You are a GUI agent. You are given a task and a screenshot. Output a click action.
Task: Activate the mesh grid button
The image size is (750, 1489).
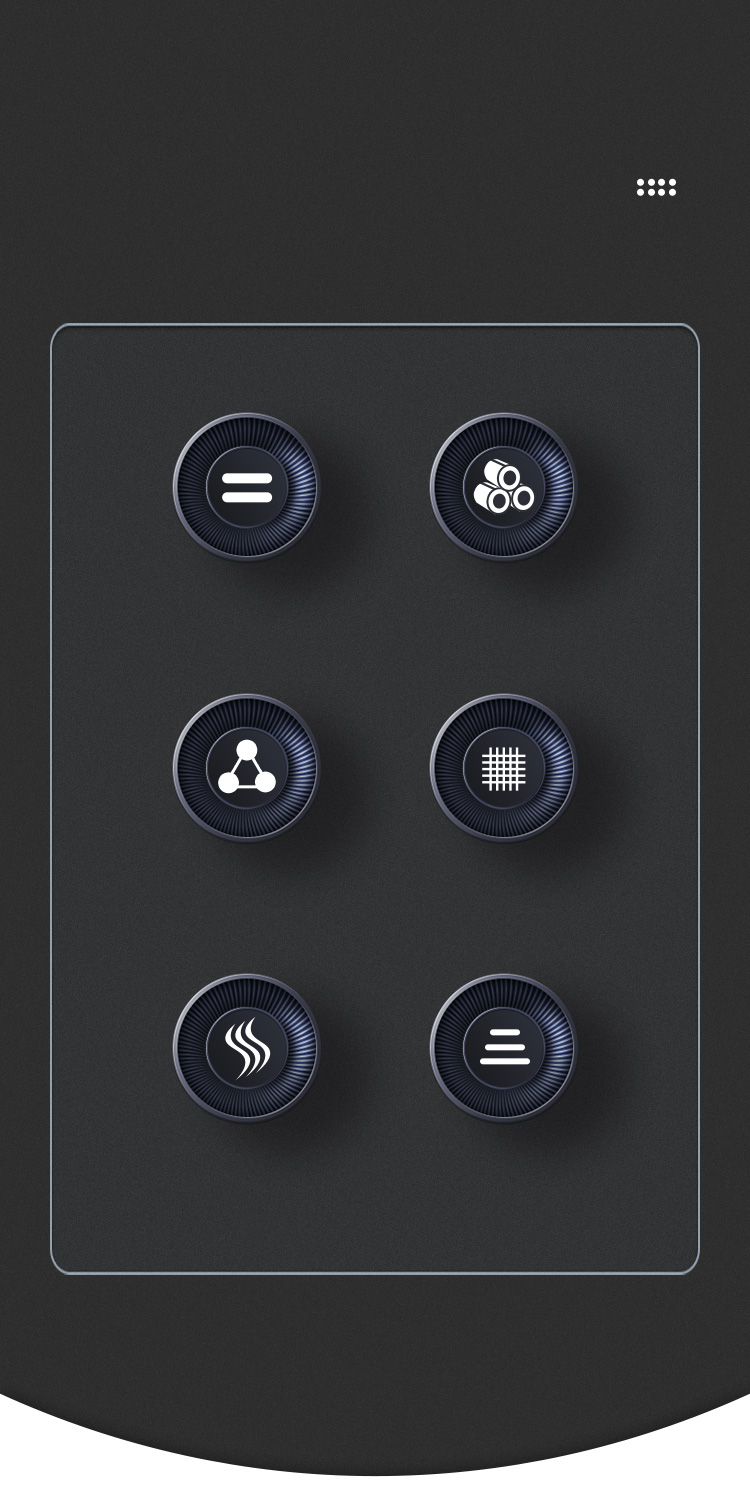(504, 768)
